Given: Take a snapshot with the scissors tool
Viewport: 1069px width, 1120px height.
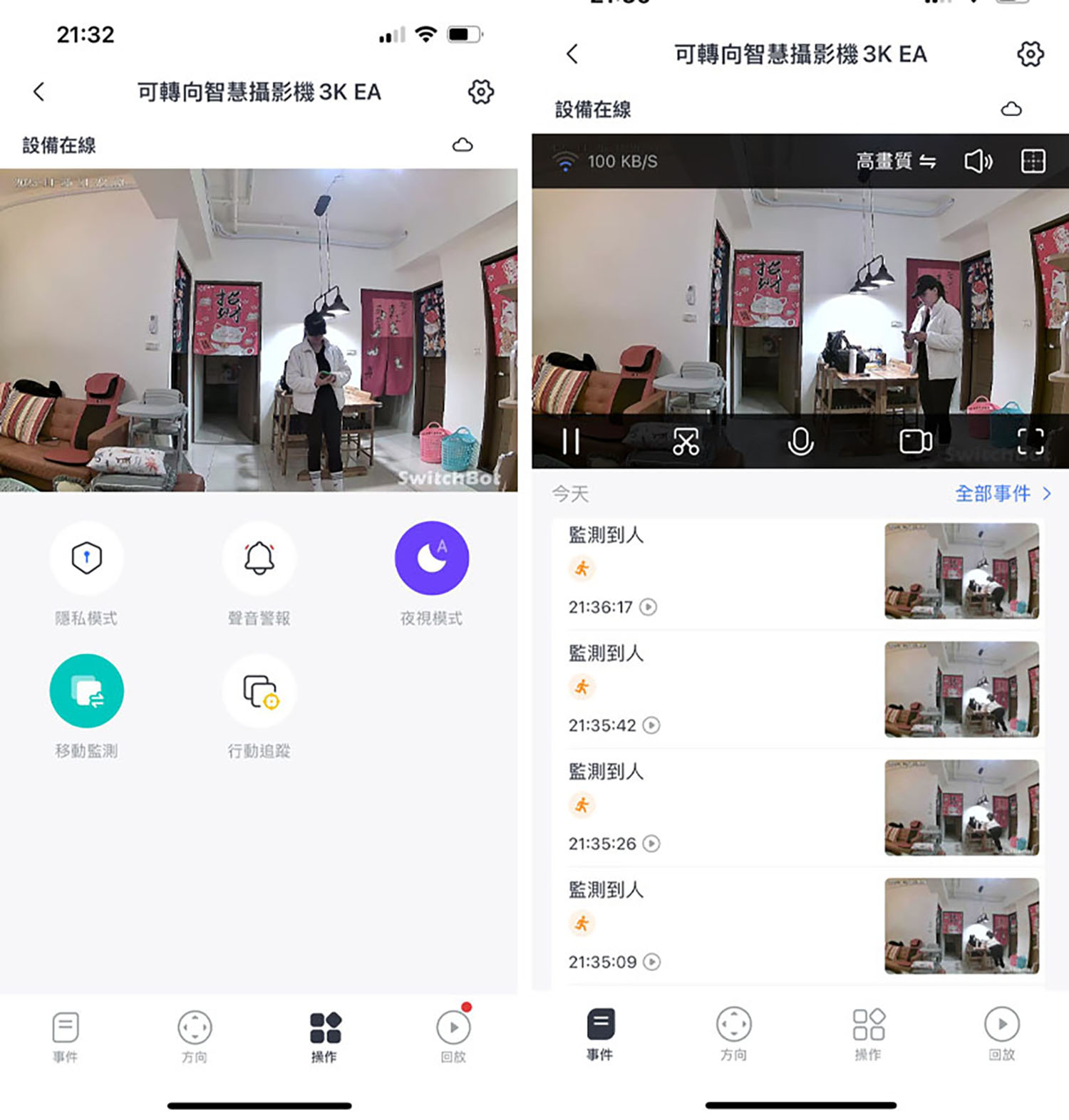Looking at the screenshot, I should [x=685, y=442].
